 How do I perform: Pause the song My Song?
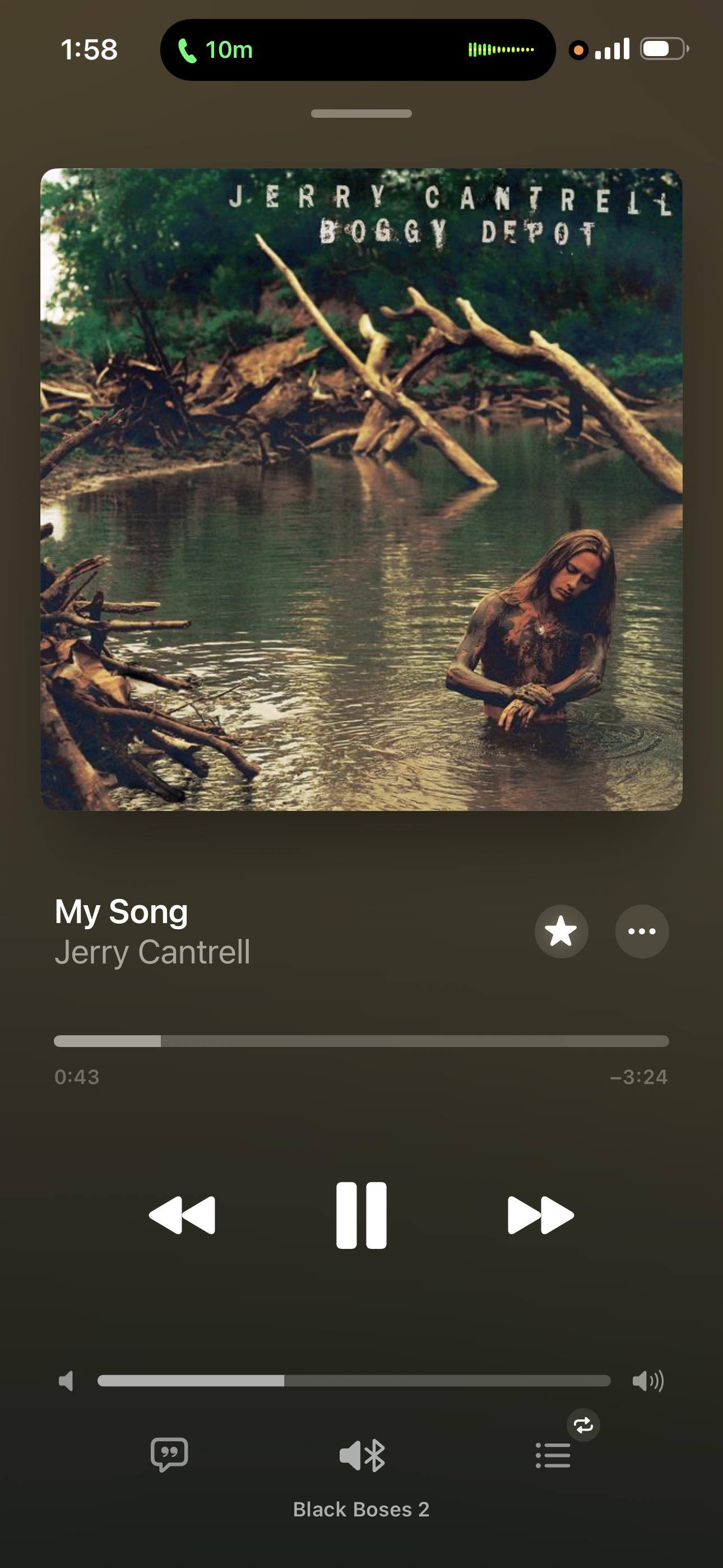tap(361, 1215)
